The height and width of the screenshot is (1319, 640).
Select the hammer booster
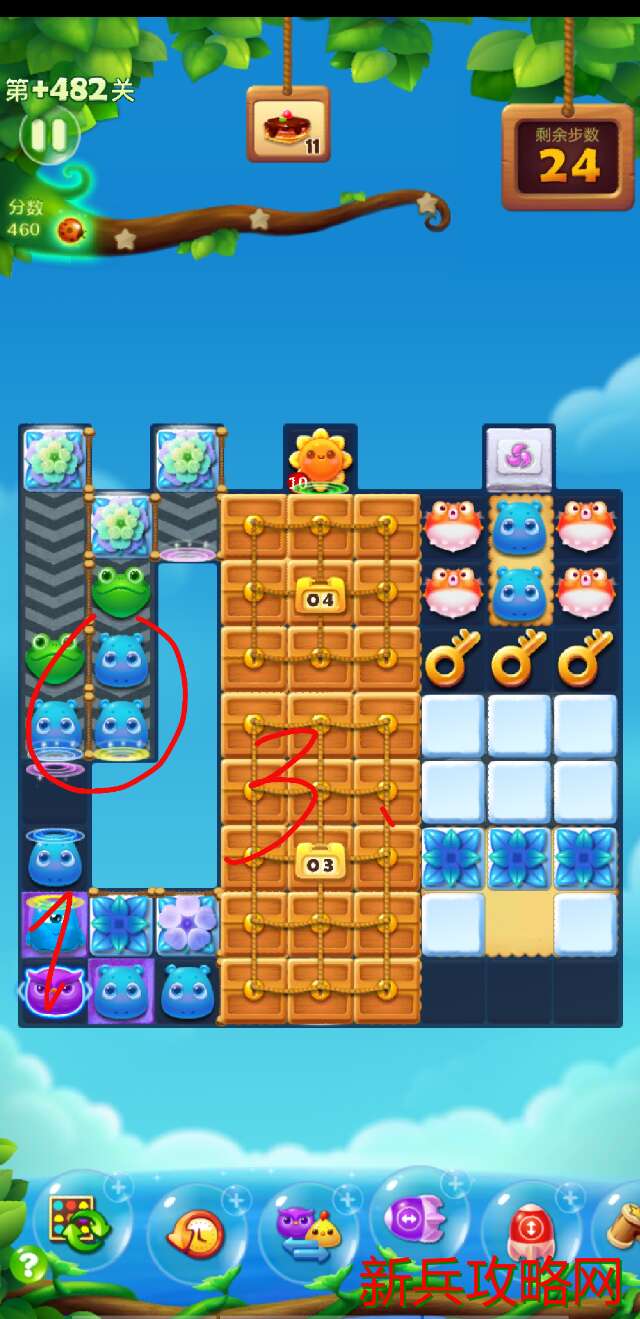622,1228
